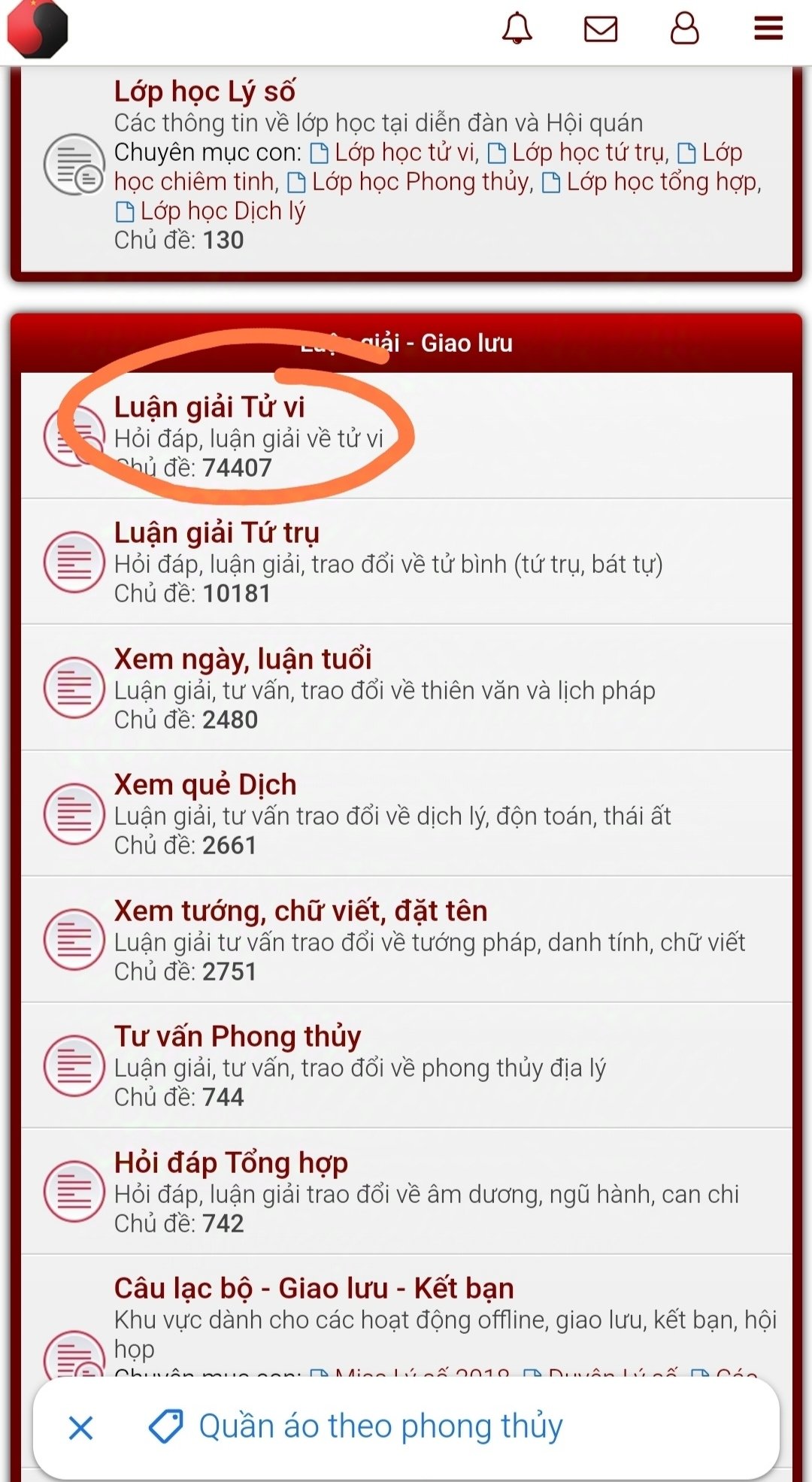This screenshot has height=1482, width=812.
Task: Open the Lớp học Lý số forum
Action: pyautogui.click(x=205, y=92)
